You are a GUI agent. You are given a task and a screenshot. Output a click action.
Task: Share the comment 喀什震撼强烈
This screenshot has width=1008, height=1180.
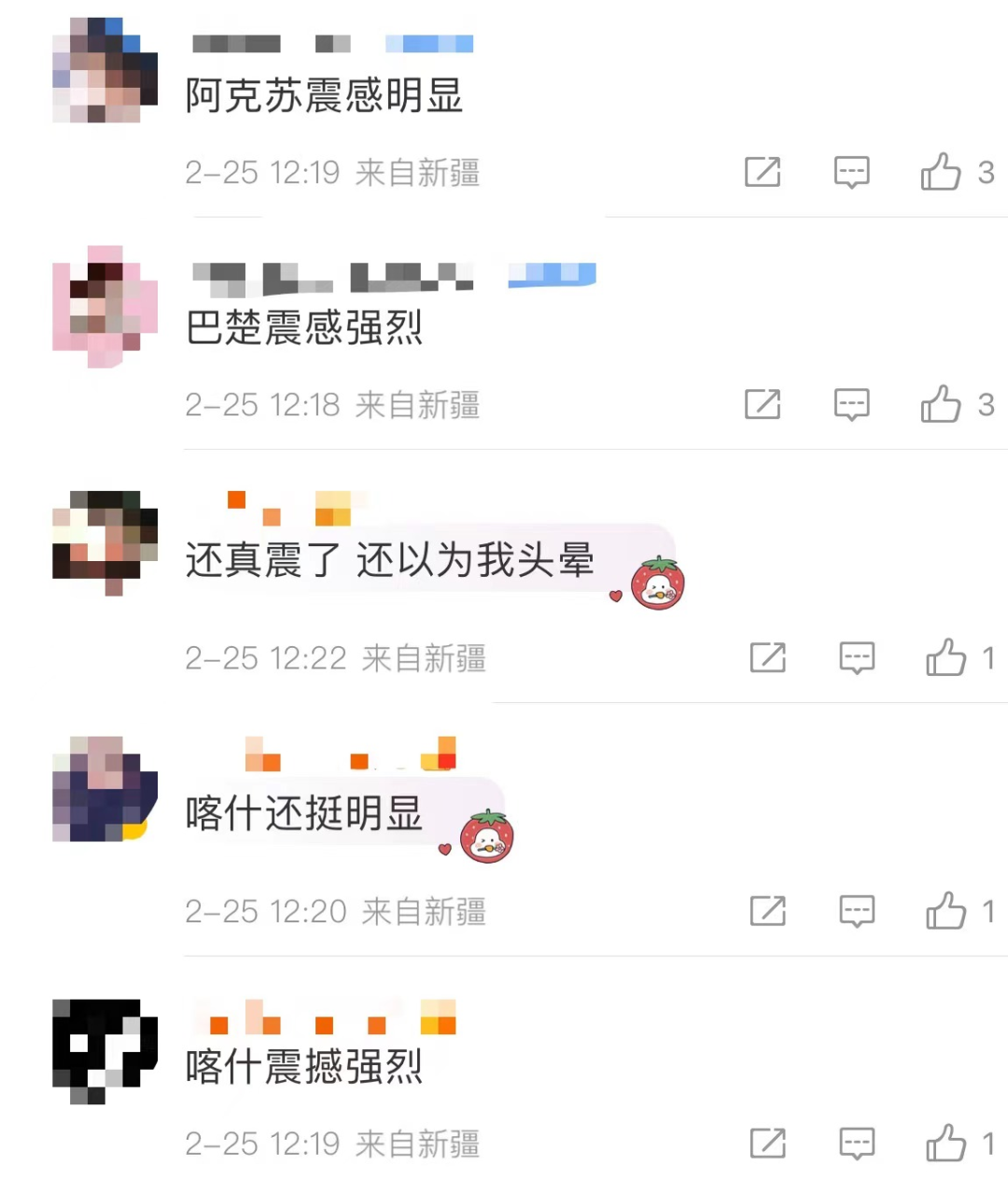coord(768,1144)
